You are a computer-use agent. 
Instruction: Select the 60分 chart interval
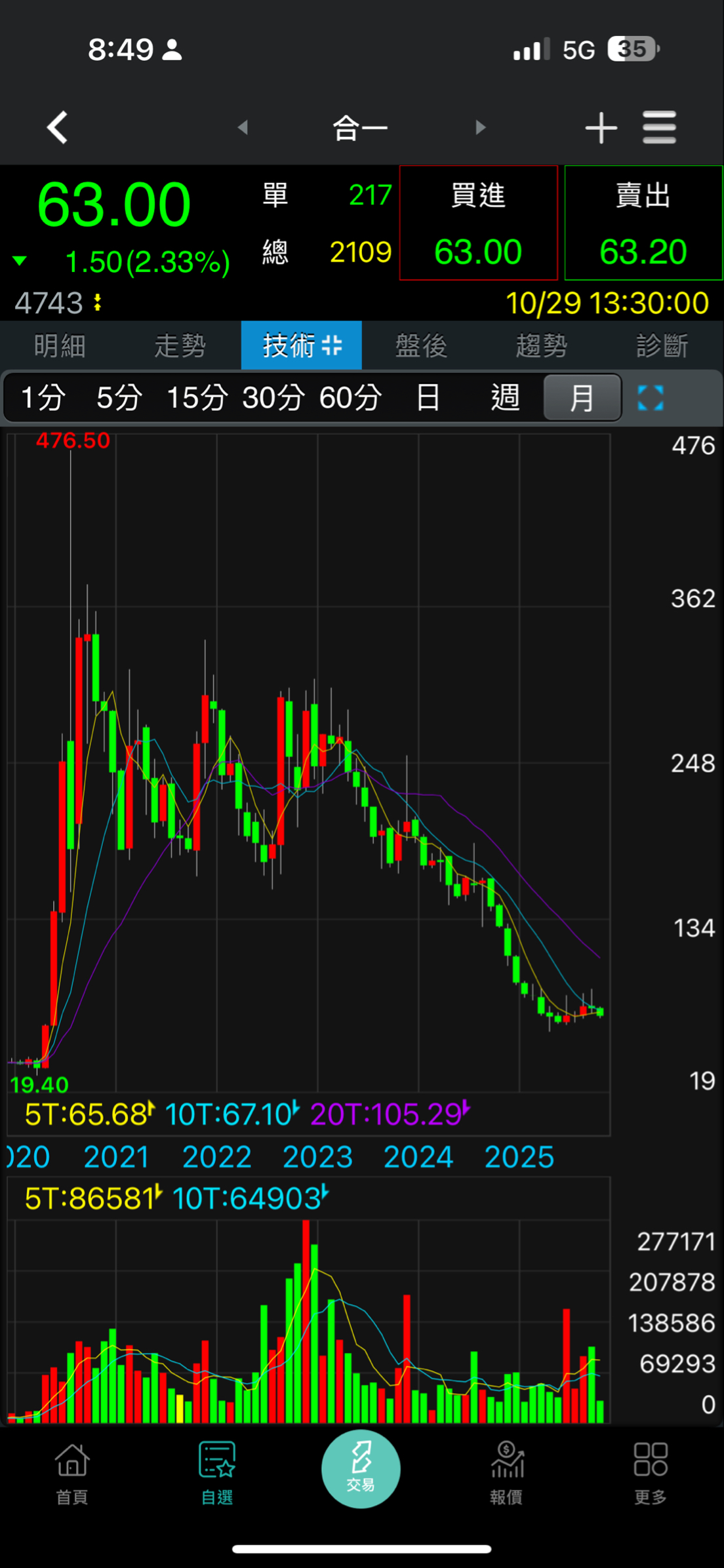coord(350,397)
